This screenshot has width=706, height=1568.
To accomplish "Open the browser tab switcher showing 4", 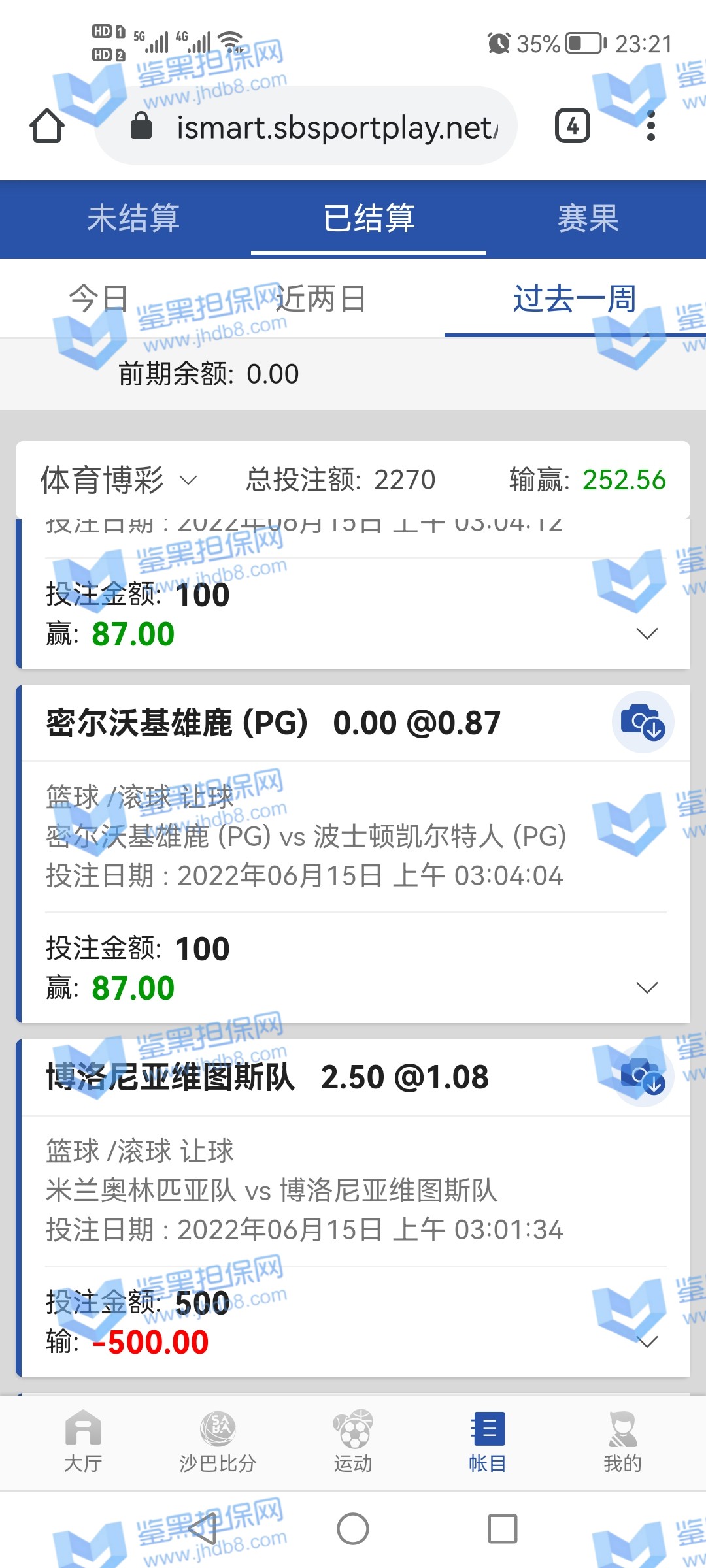I will [x=572, y=125].
